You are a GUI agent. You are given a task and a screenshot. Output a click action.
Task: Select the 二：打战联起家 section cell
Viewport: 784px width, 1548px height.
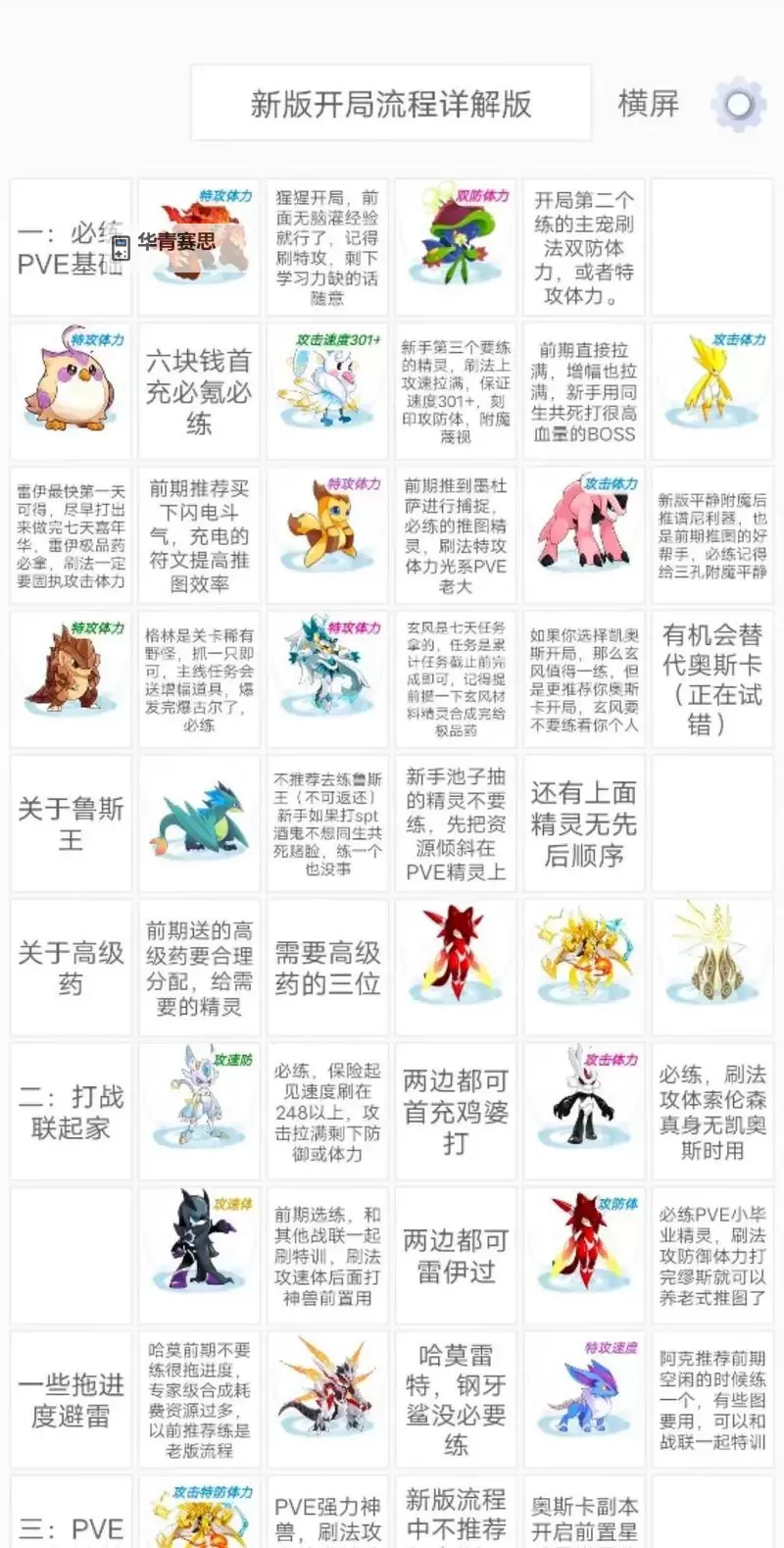pyautogui.click(x=70, y=1108)
